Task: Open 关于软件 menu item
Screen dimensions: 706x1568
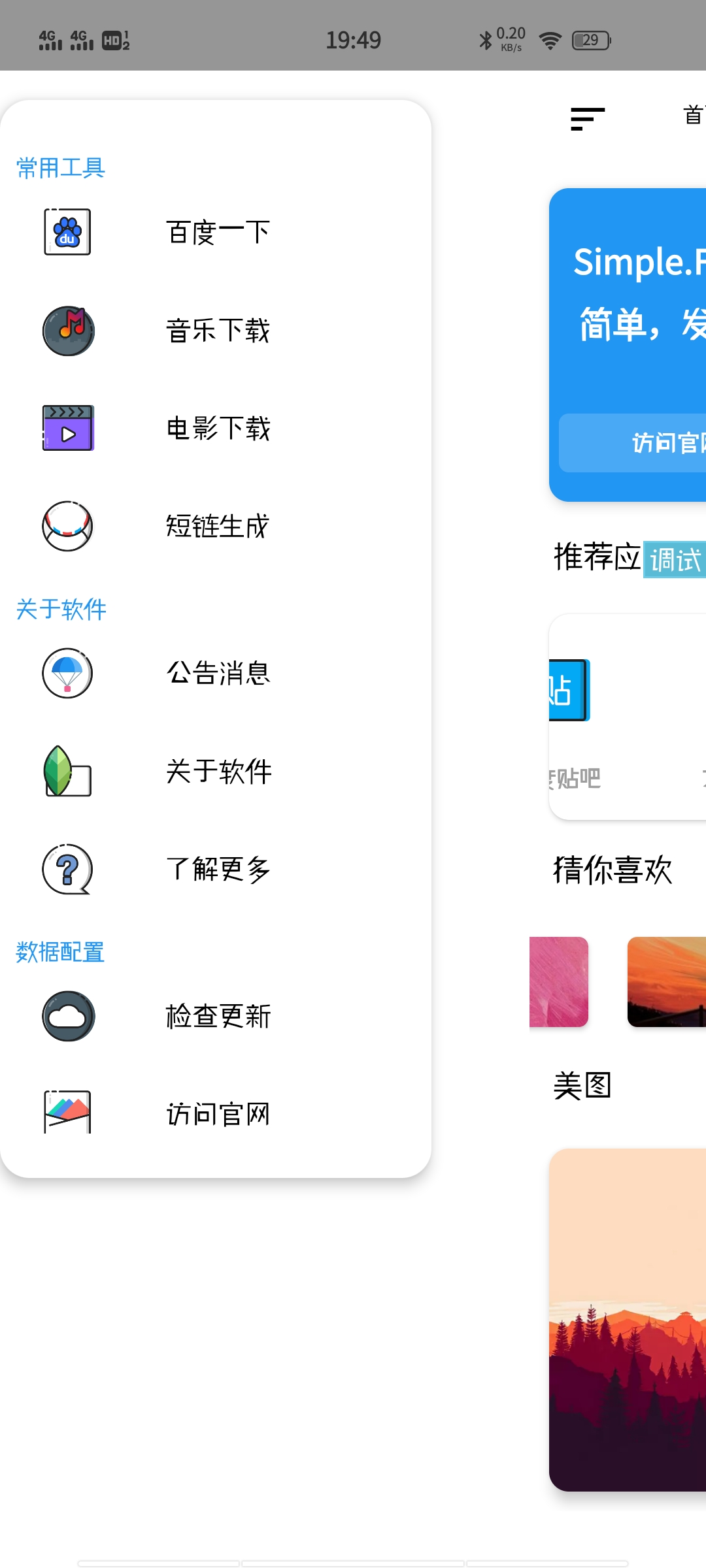Action: [218, 772]
